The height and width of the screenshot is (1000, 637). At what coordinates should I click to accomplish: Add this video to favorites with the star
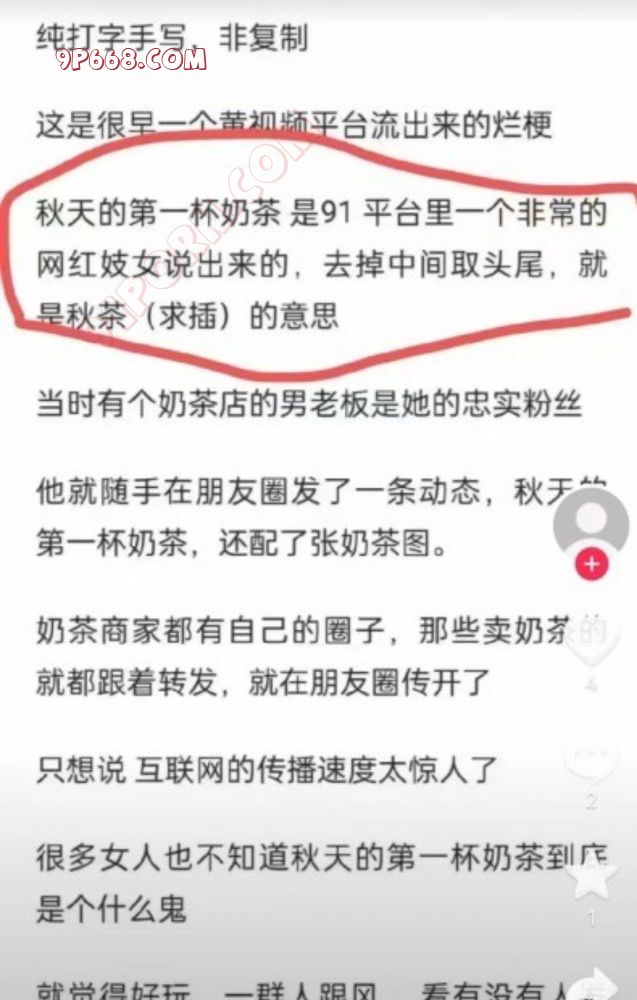[592, 878]
